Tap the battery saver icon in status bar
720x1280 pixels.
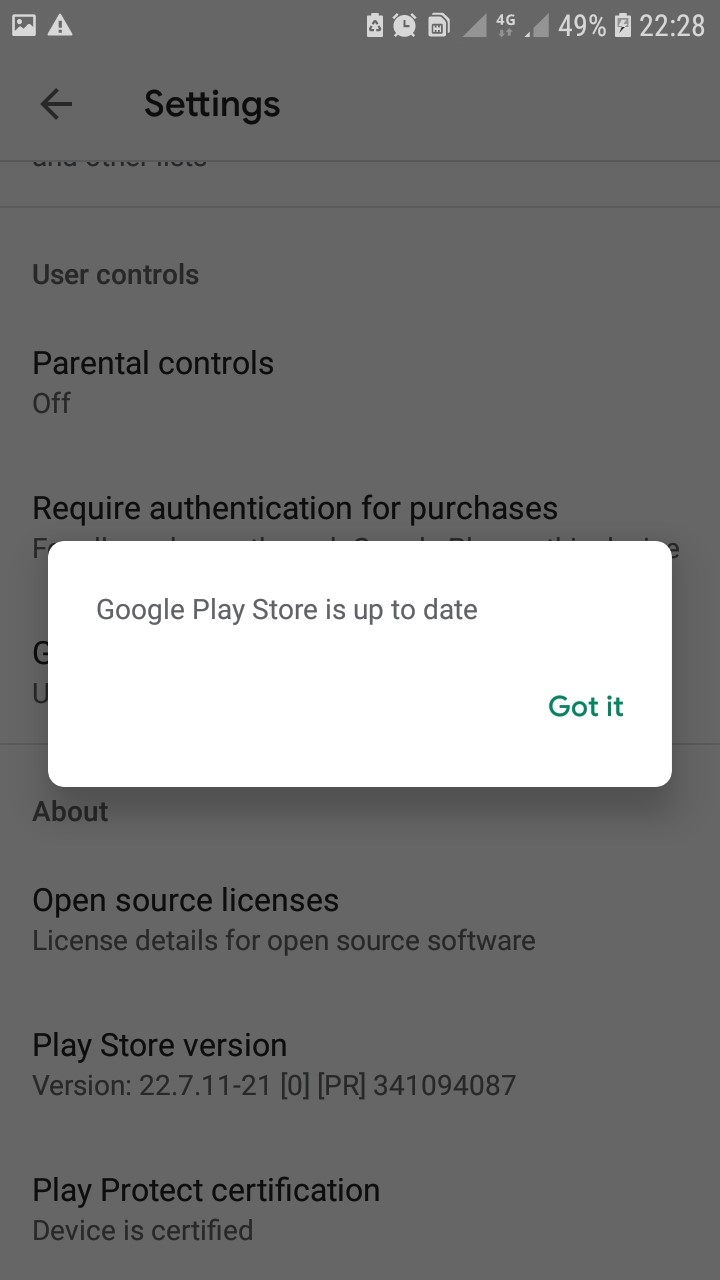374,26
